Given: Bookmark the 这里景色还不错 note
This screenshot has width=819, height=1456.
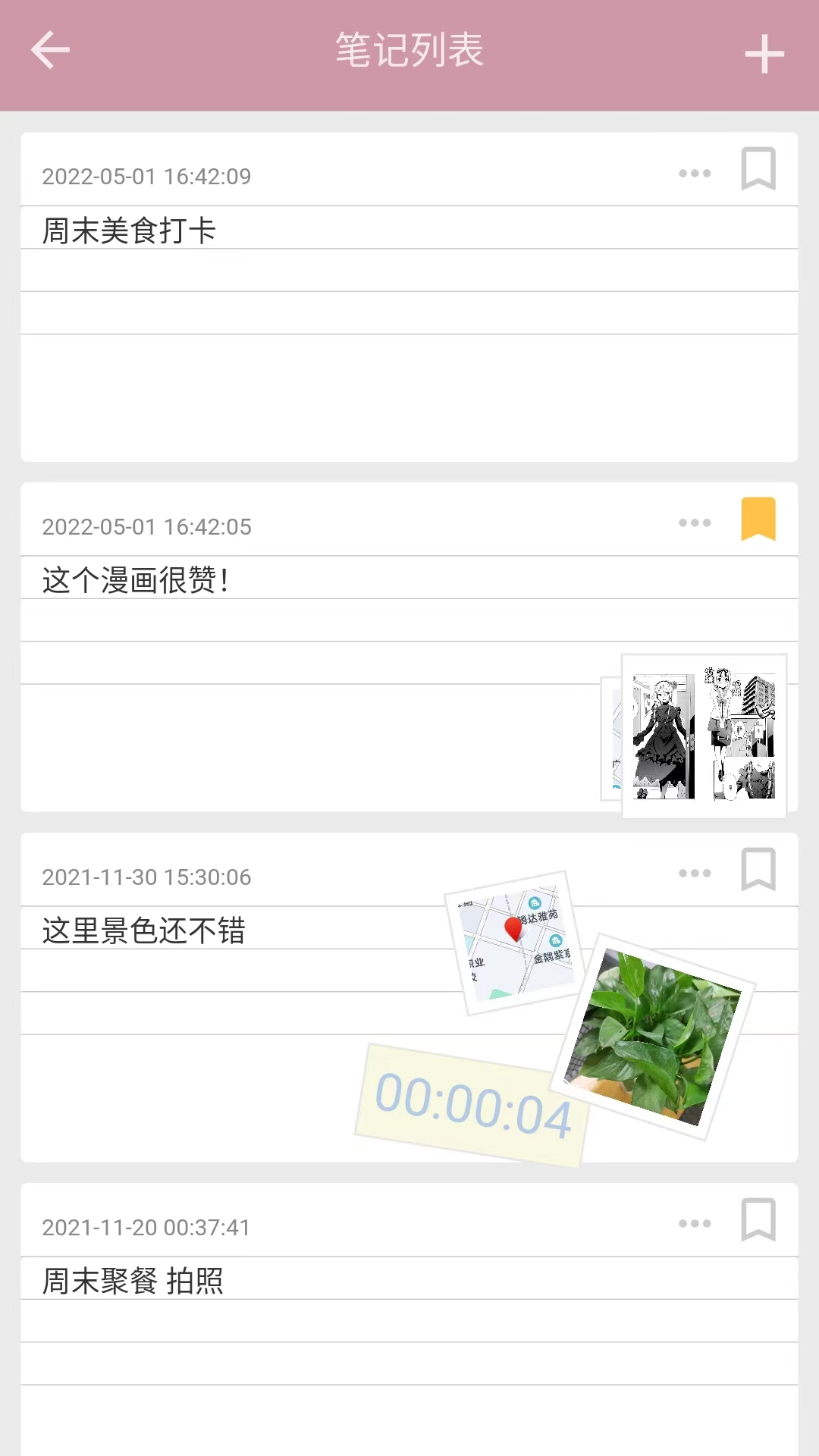Looking at the screenshot, I should pos(758,871).
